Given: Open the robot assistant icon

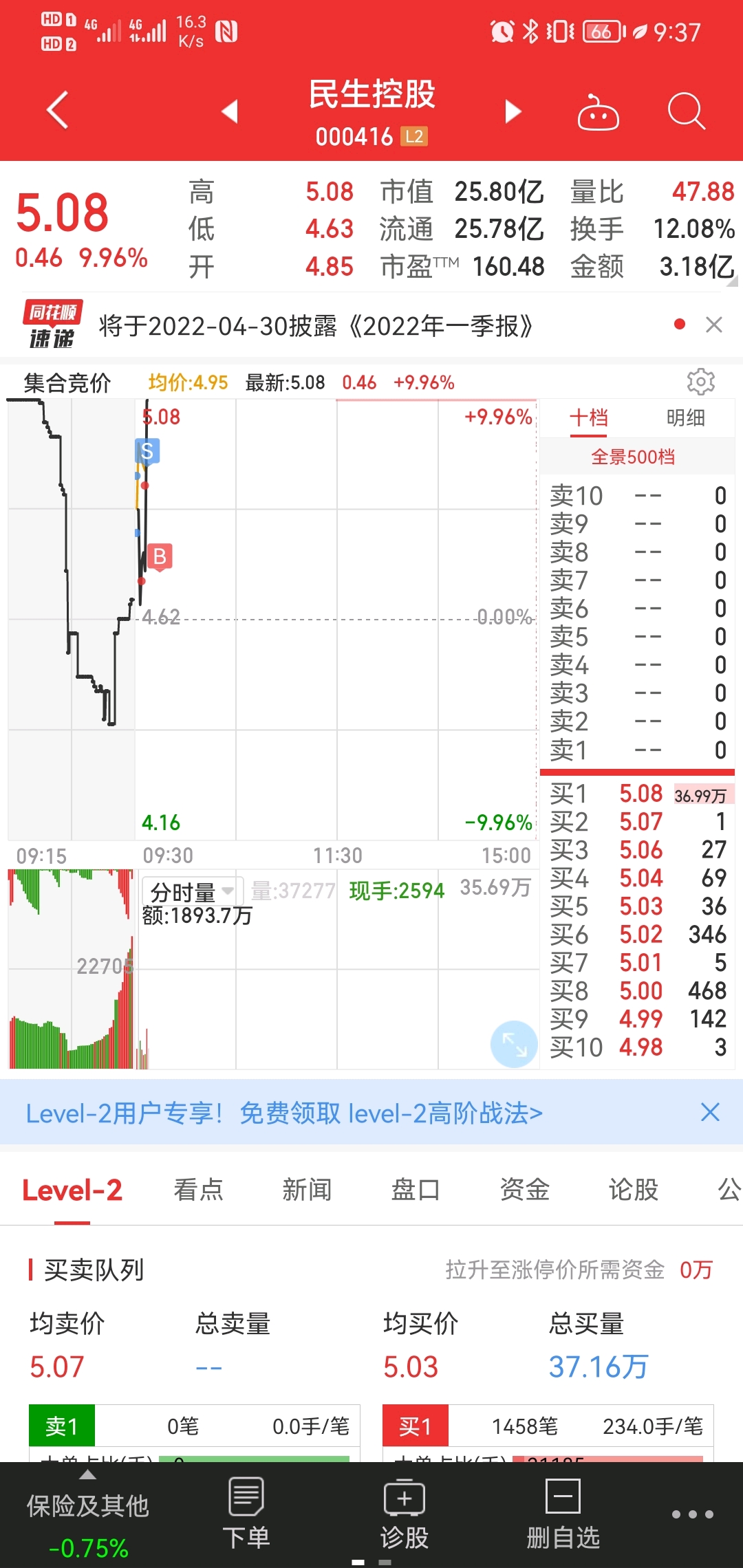Looking at the screenshot, I should click(598, 111).
